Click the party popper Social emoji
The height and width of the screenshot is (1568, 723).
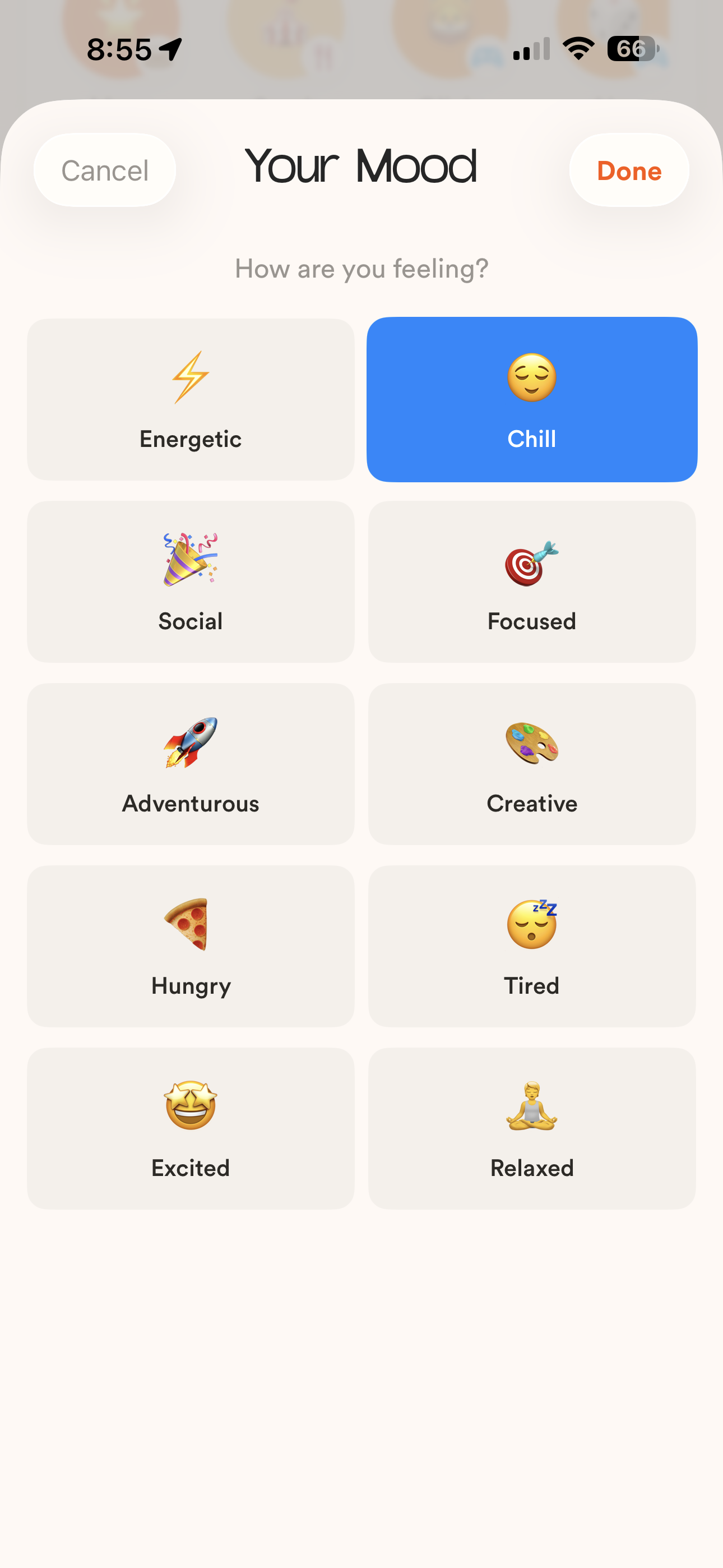(x=191, y=560)
